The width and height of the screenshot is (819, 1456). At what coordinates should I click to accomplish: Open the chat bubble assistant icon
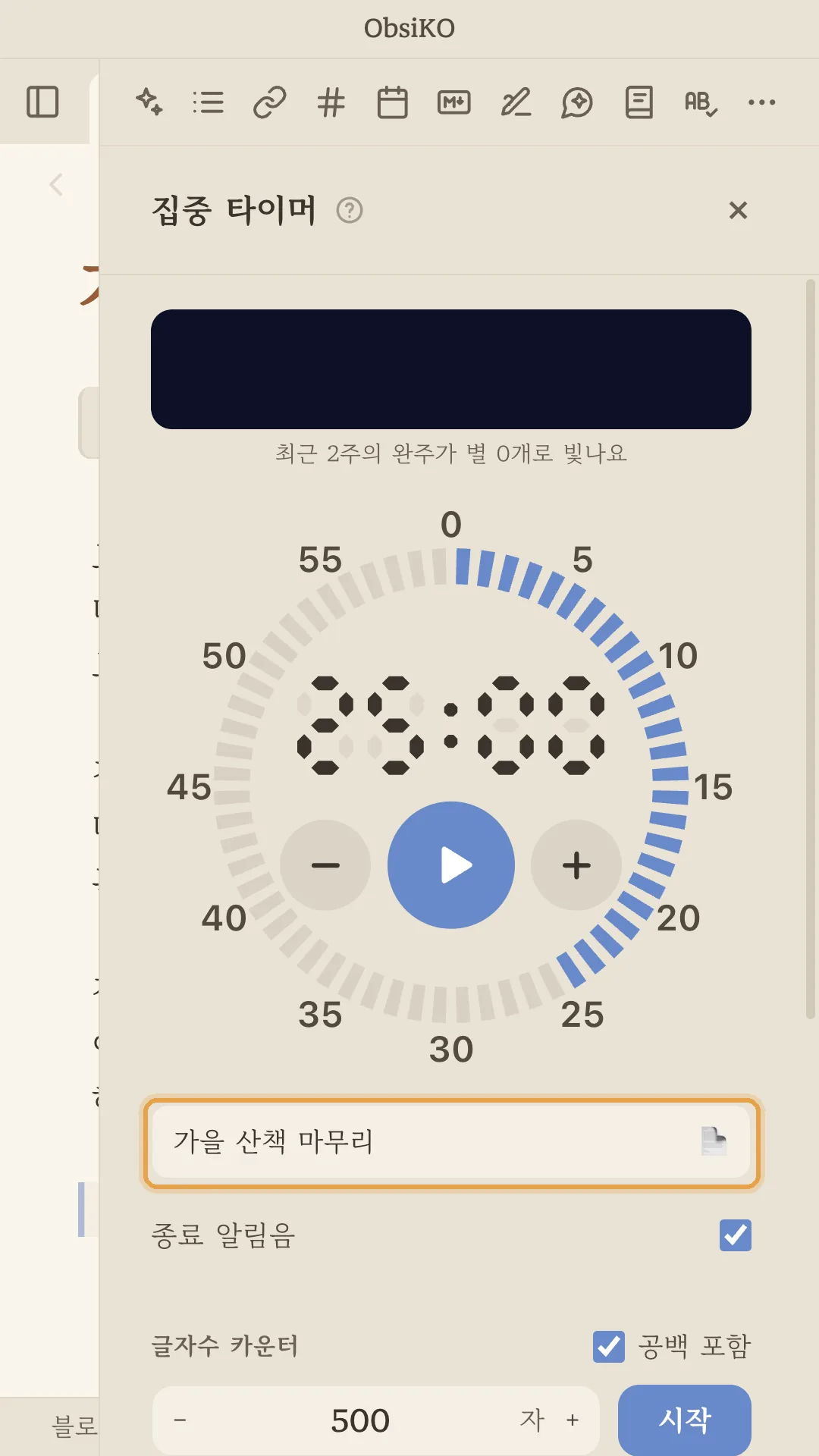[577, 102]
